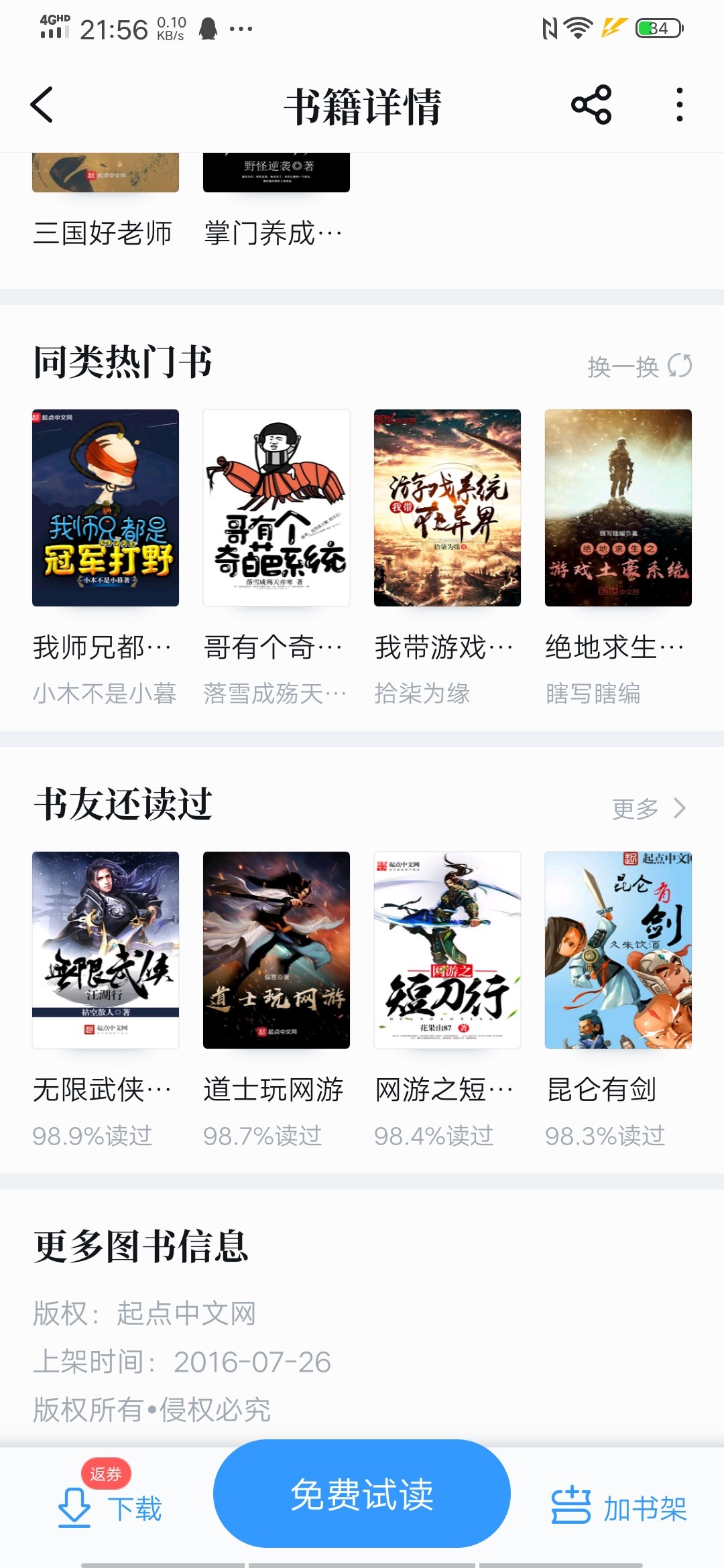
Task: Open the book 道士玩网游
Action: tap(276, 950)
